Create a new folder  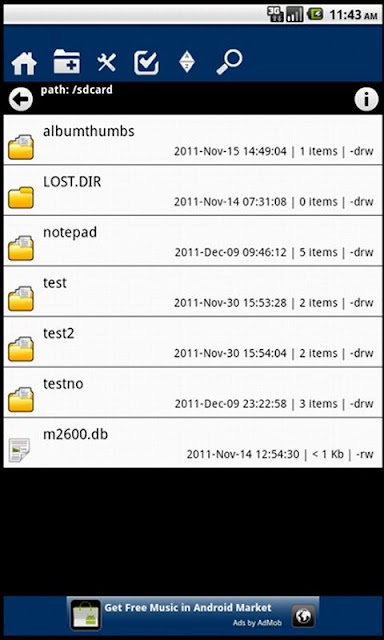coord(67,62)
